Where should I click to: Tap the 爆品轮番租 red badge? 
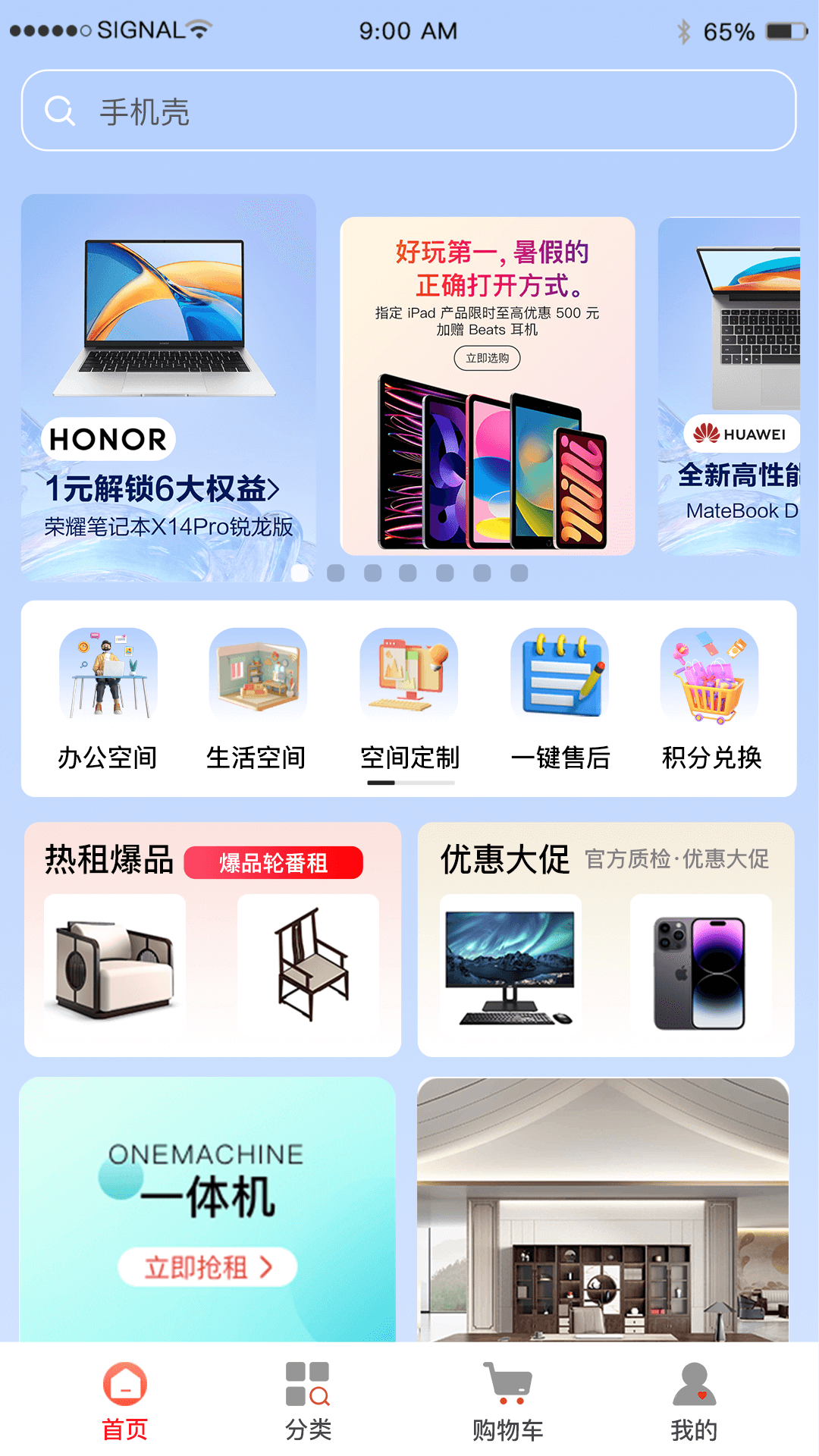(x=275, y=864)
